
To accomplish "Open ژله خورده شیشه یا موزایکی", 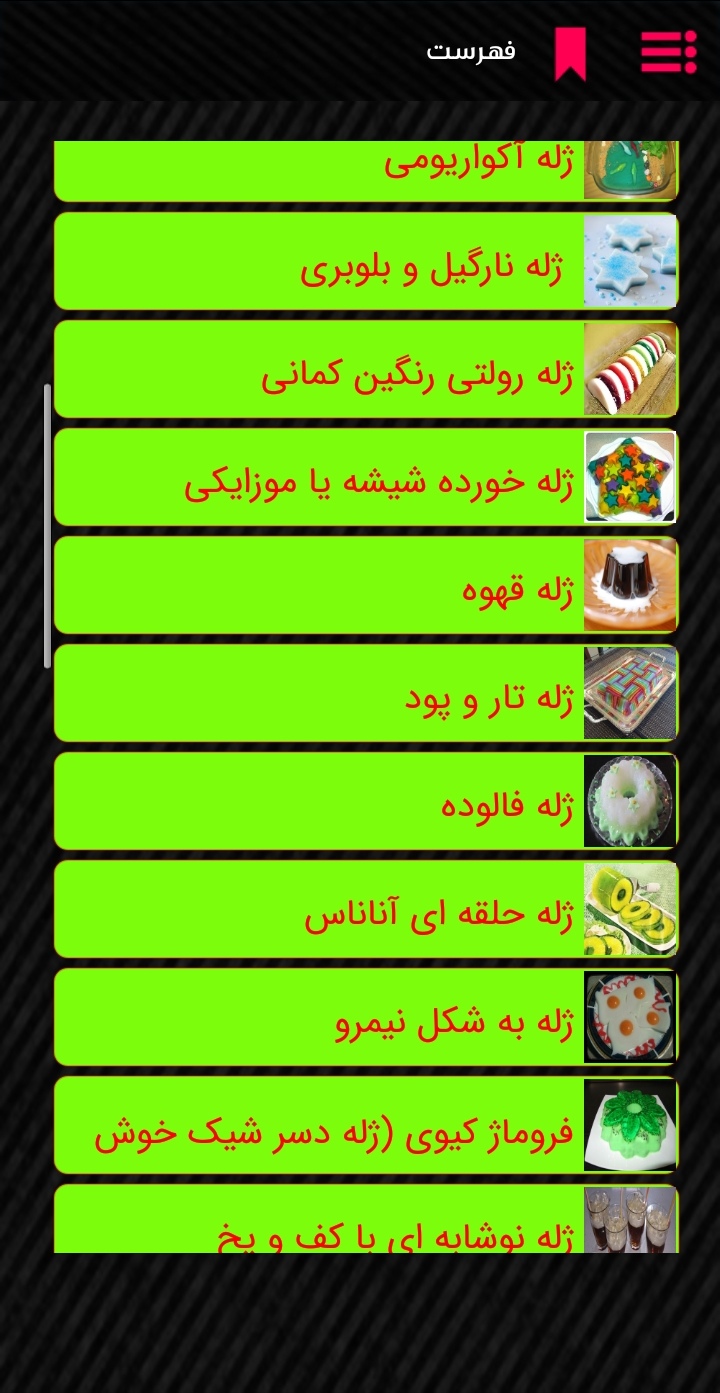I will coord(366,477).
